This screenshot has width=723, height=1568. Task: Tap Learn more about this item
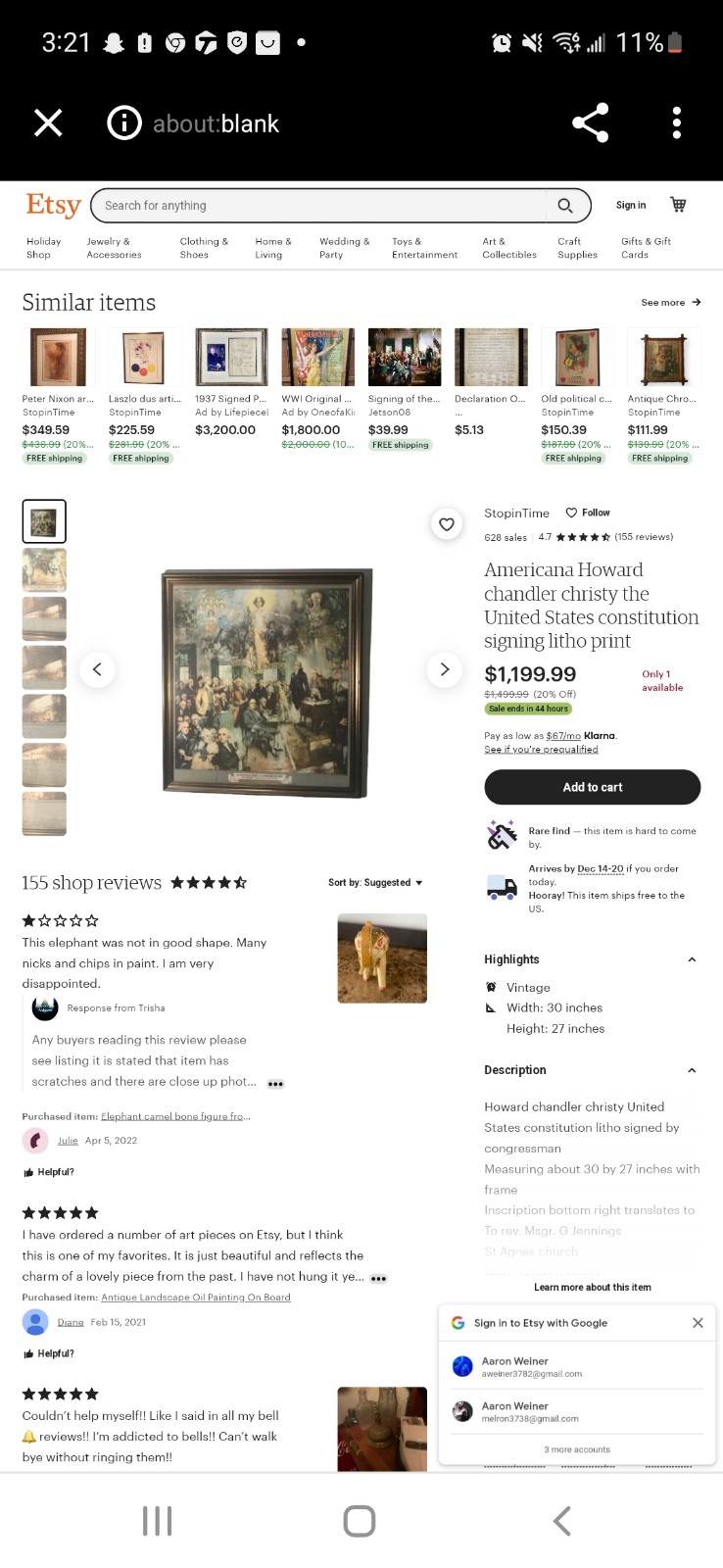(x=593, y=1287)
